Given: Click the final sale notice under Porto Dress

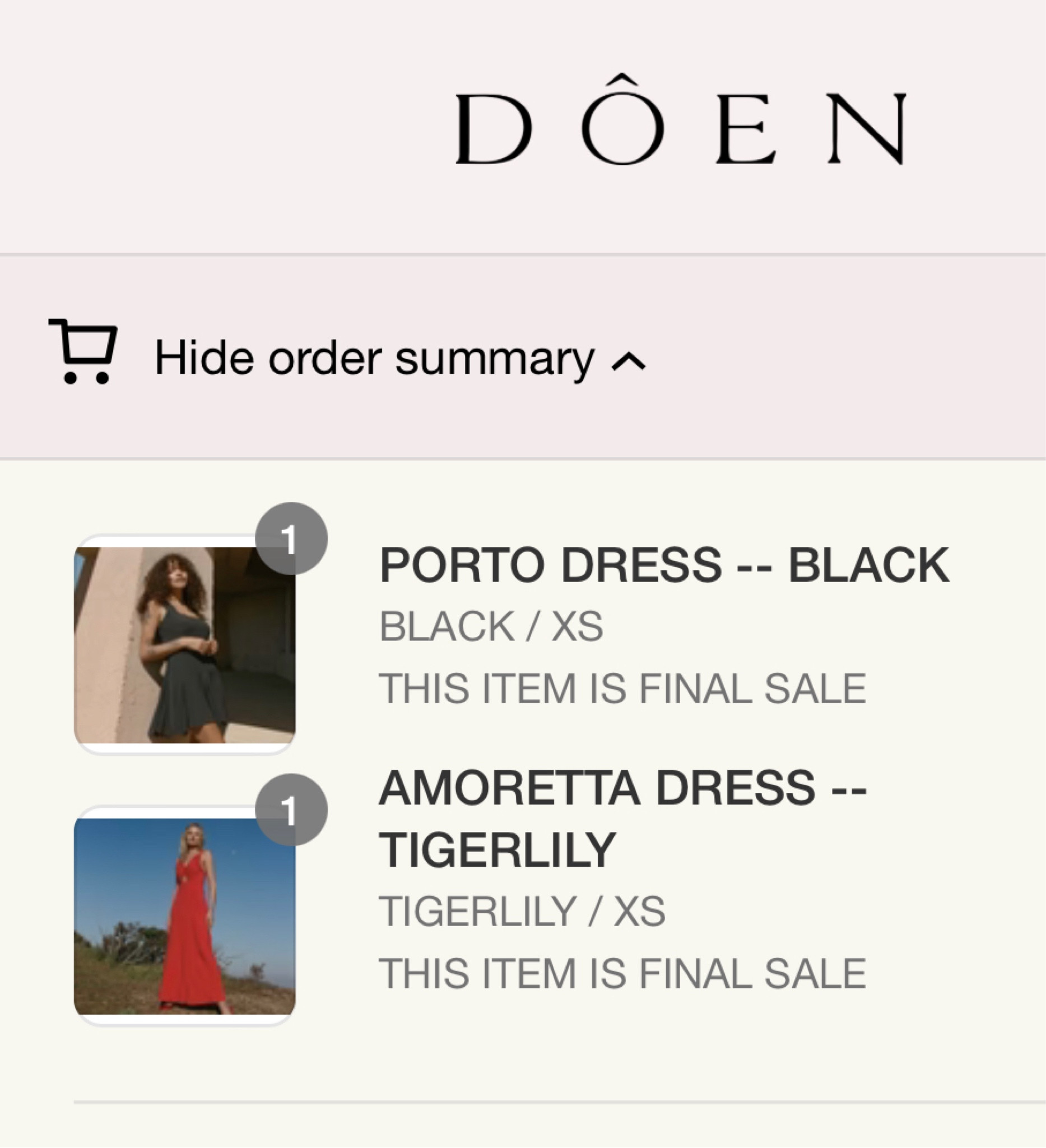Looking at the screenshot, I should [x=624, y=687].
